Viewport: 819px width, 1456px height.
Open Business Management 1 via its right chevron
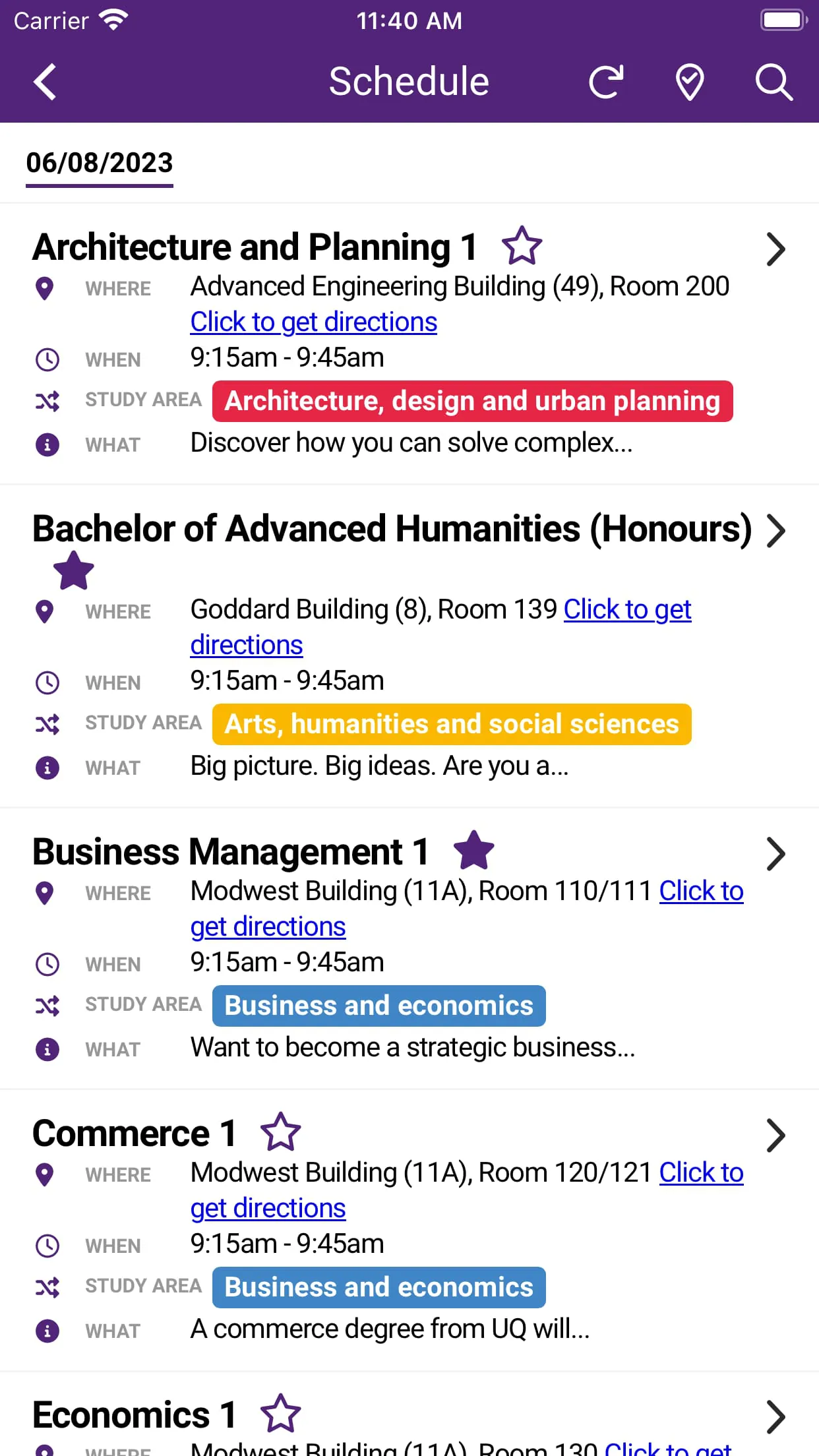tap(776, 854)
